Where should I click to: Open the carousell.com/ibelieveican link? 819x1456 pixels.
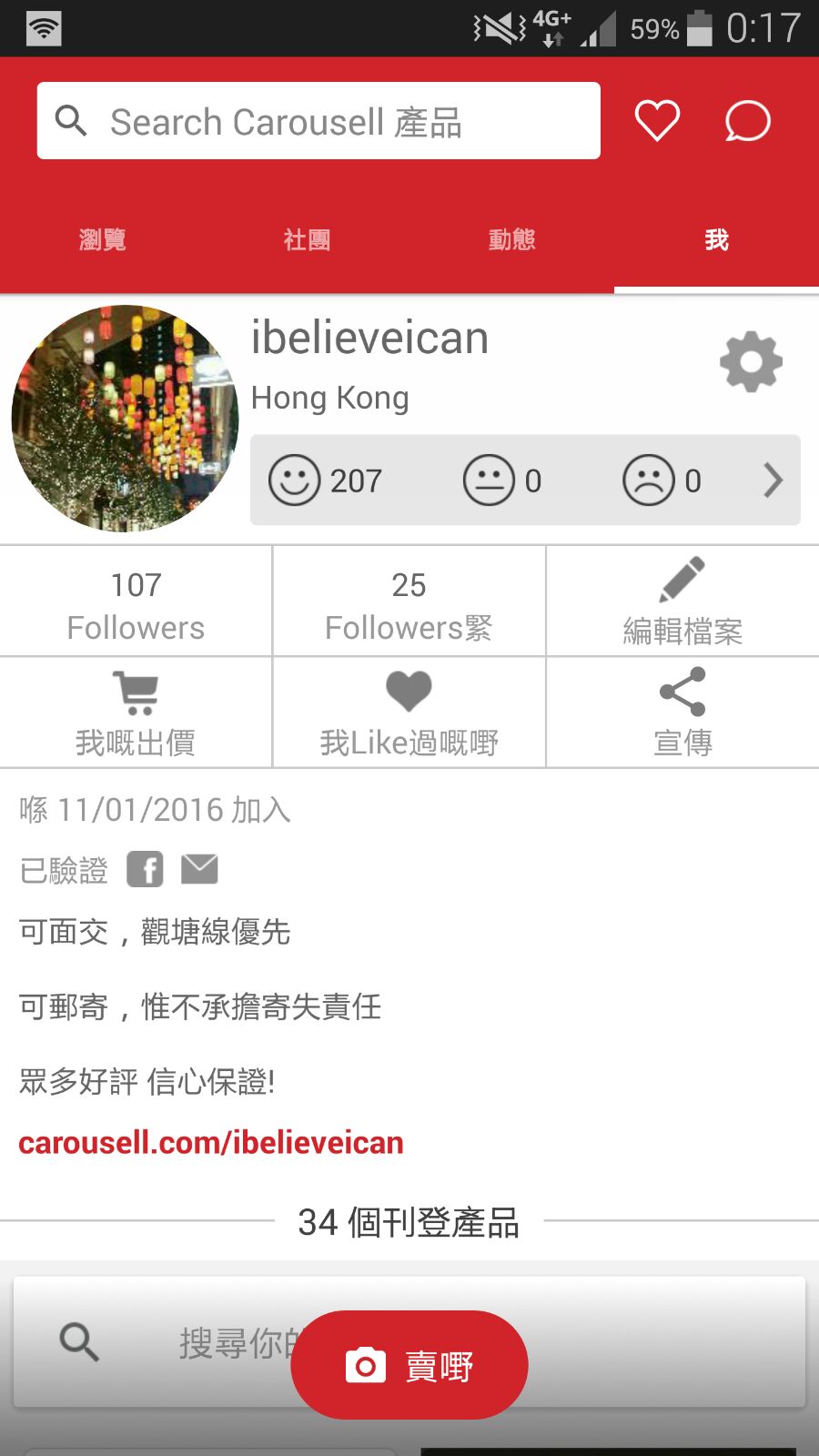tap(211, 1143)
